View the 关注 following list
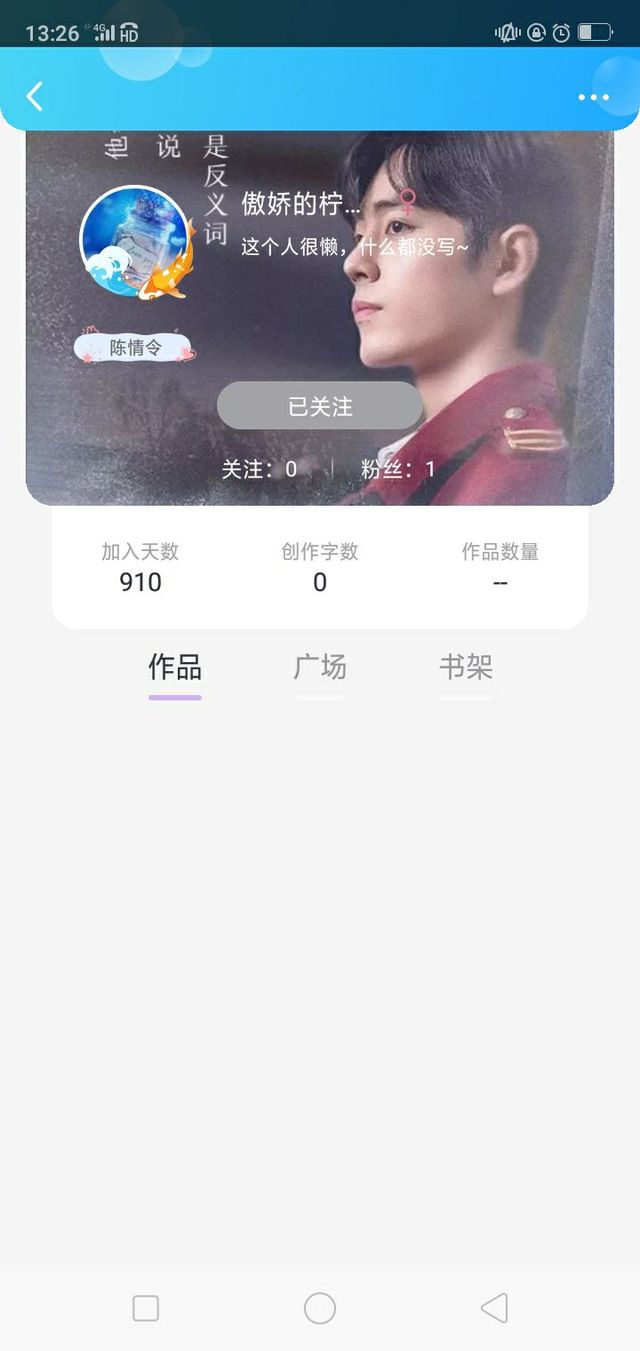640x1351 pixels. click(259, 469)
